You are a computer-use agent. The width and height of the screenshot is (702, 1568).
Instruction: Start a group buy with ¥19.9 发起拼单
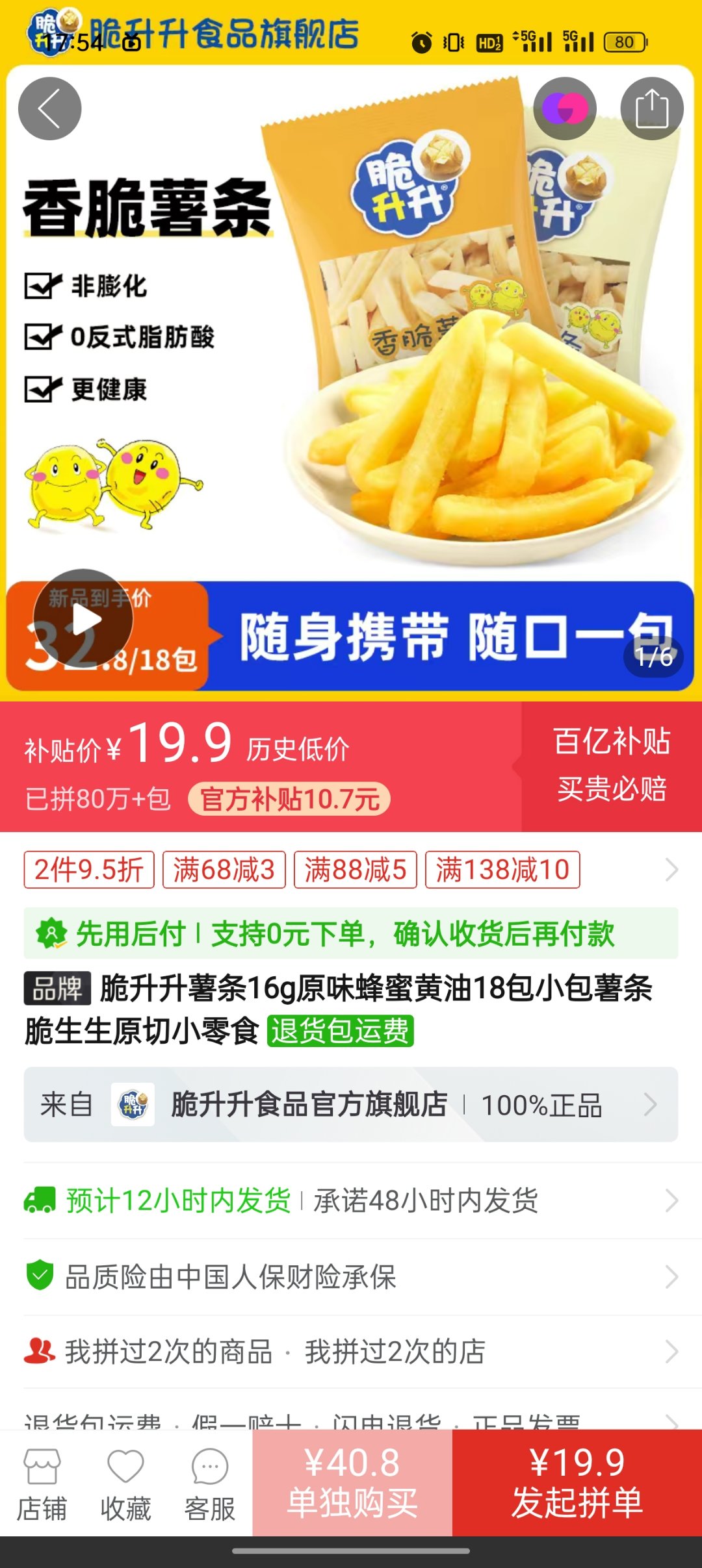click(x=577, y=1483)
